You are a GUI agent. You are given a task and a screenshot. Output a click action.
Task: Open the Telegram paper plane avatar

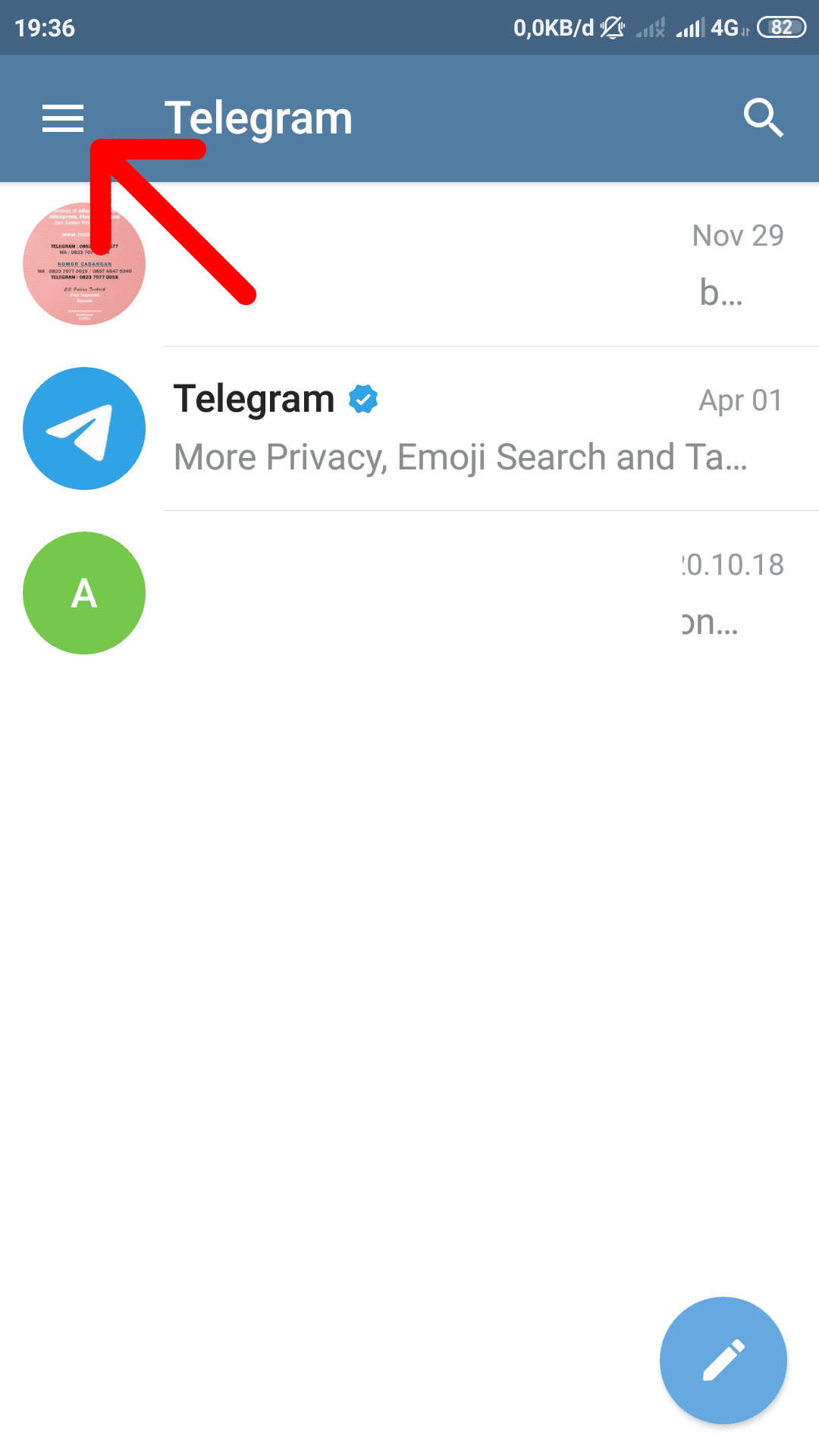(84, 428)
